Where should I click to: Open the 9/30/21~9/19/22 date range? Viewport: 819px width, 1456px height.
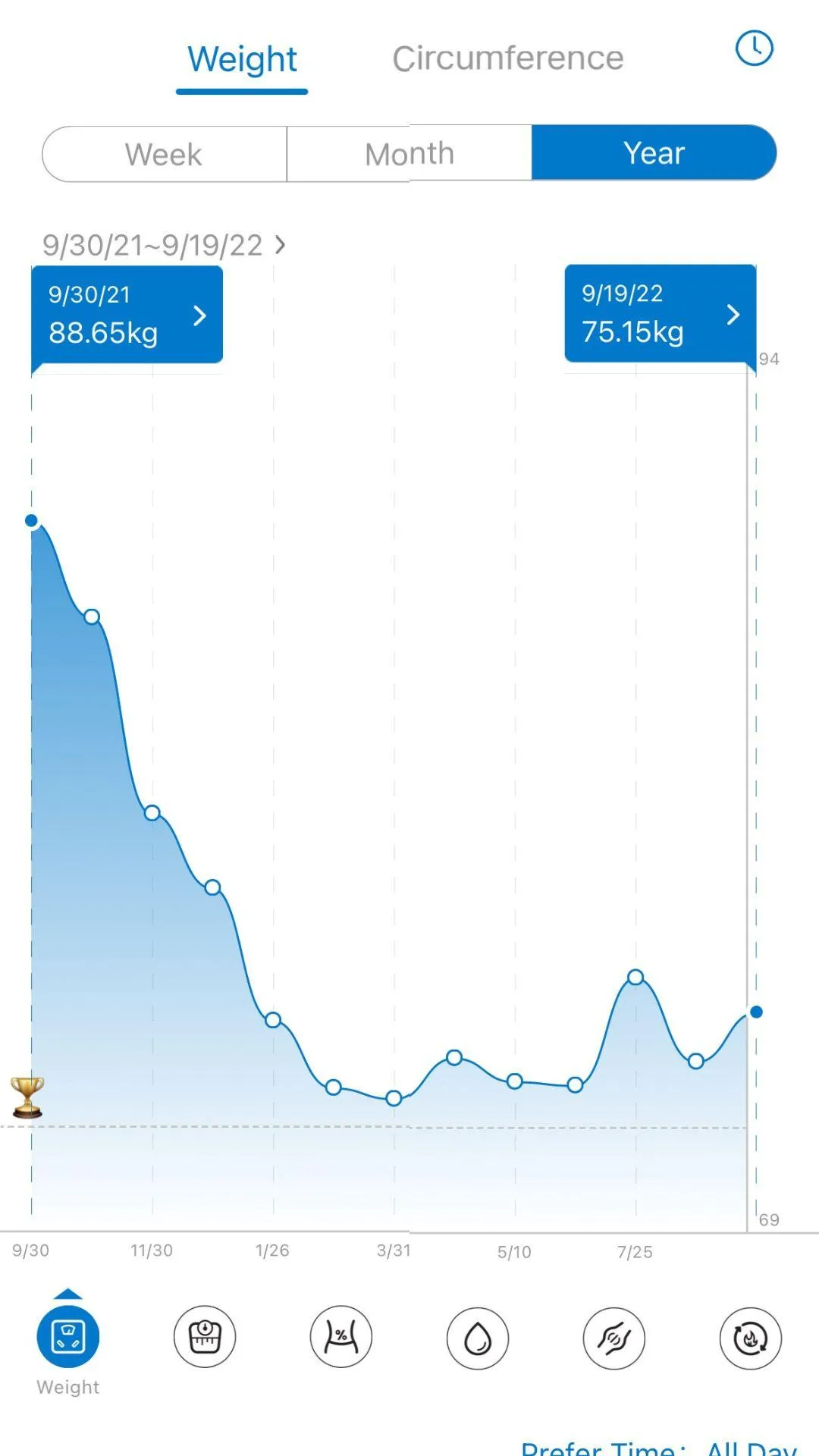164,245
